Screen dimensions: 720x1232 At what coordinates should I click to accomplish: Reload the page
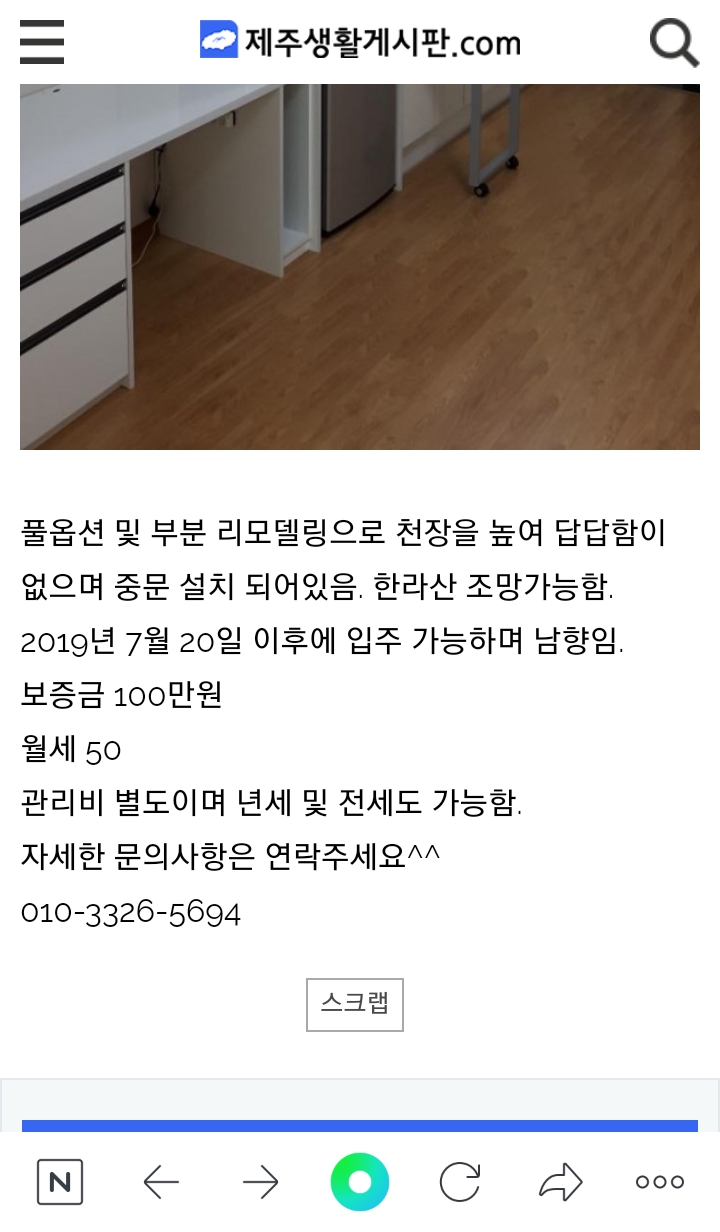460,1183
